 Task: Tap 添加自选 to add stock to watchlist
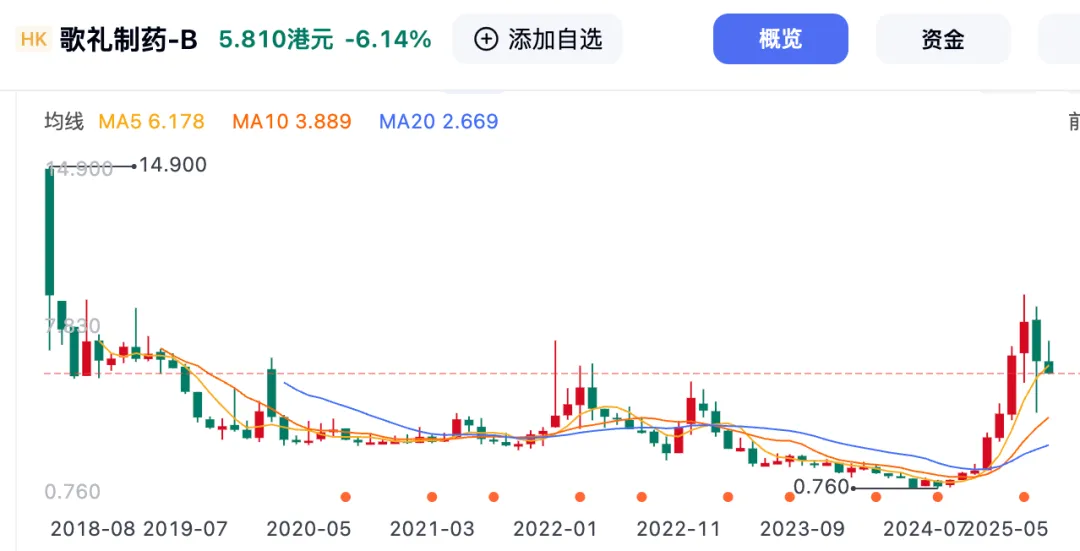coord(538,39)
